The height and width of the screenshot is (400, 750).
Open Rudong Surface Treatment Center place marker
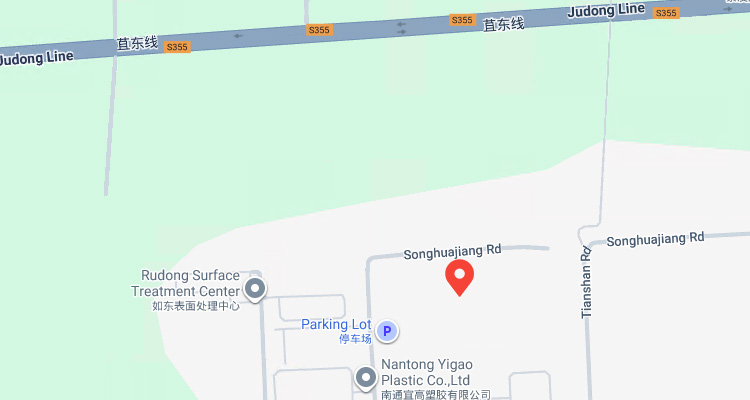pos(256,289)
